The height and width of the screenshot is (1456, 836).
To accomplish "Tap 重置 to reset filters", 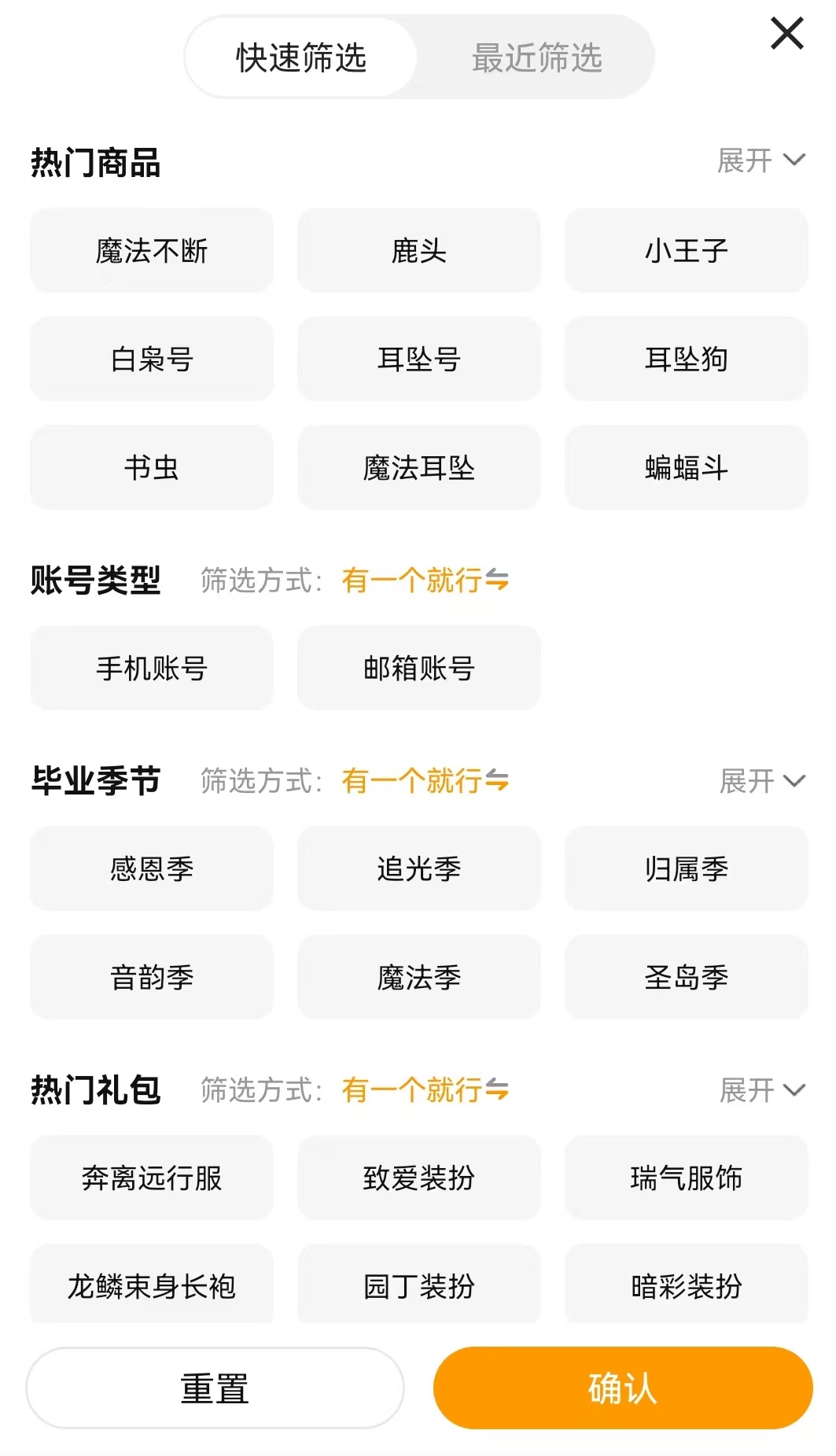I will click(215, 1388).
